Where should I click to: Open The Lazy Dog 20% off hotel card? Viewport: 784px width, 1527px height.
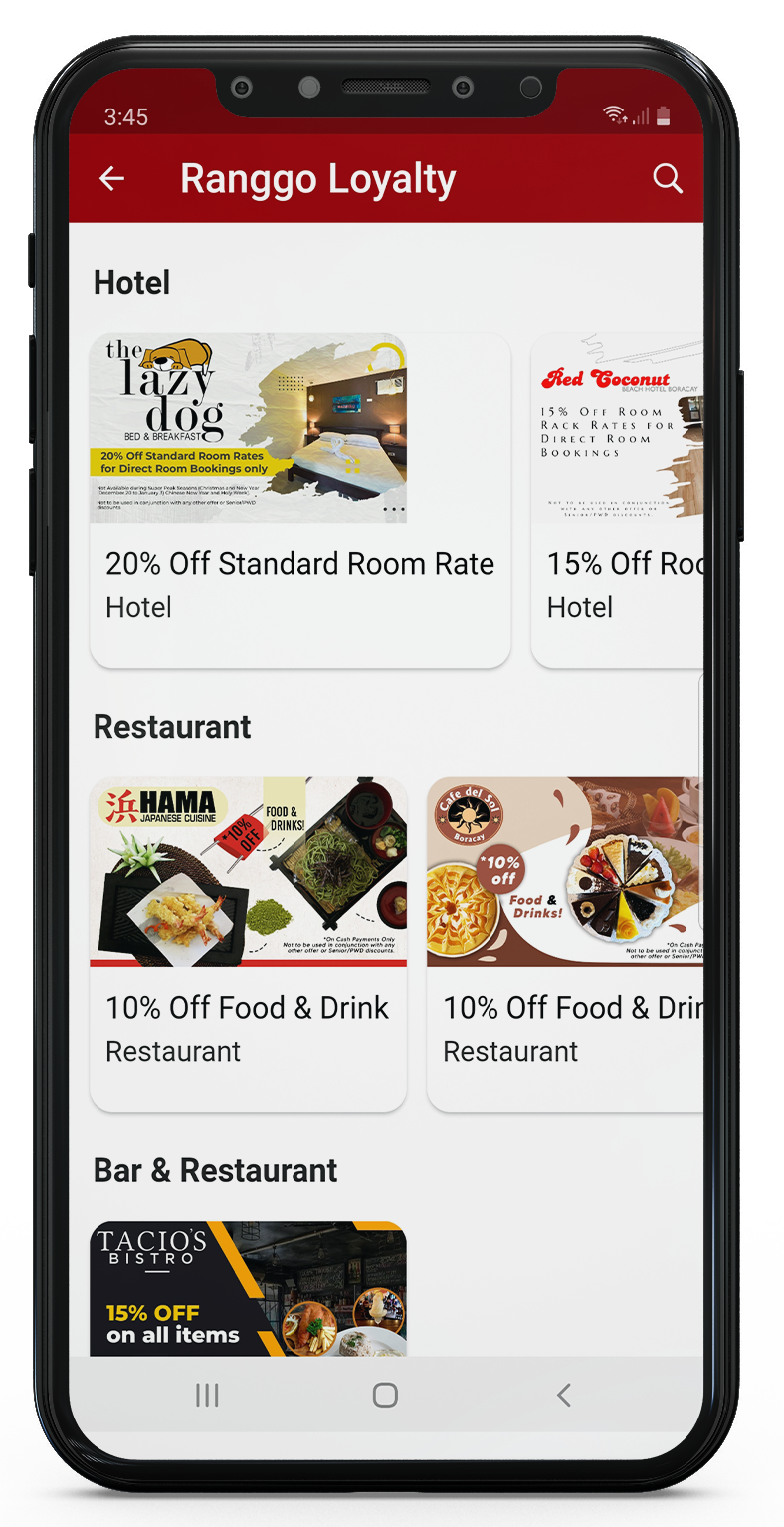(298, 498)
